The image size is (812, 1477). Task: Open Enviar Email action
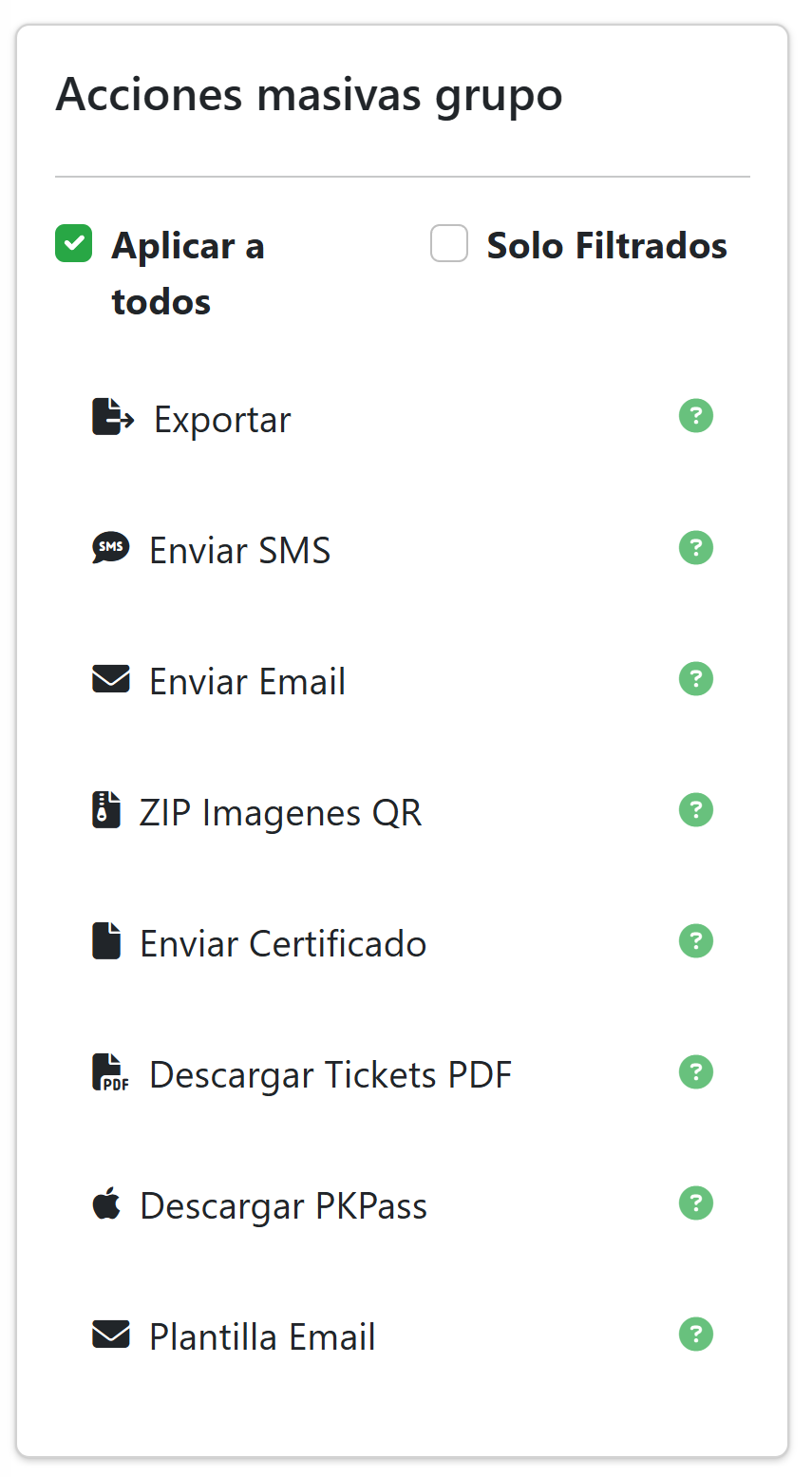[x=247, y=682]
